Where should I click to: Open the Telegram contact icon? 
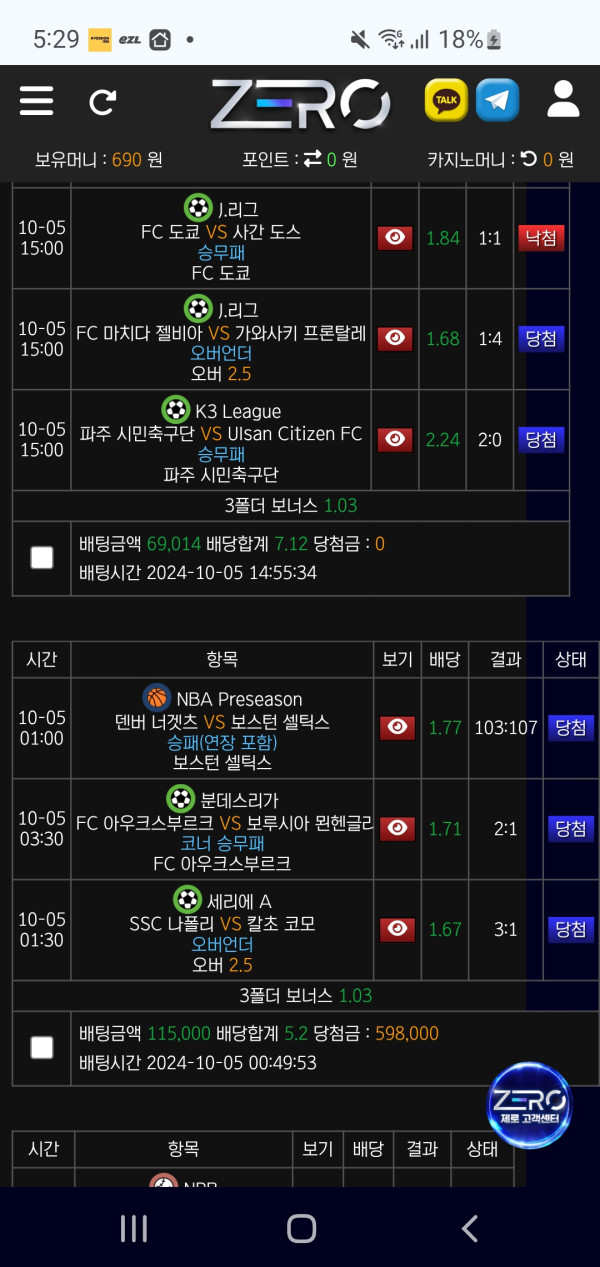(497, 100)
